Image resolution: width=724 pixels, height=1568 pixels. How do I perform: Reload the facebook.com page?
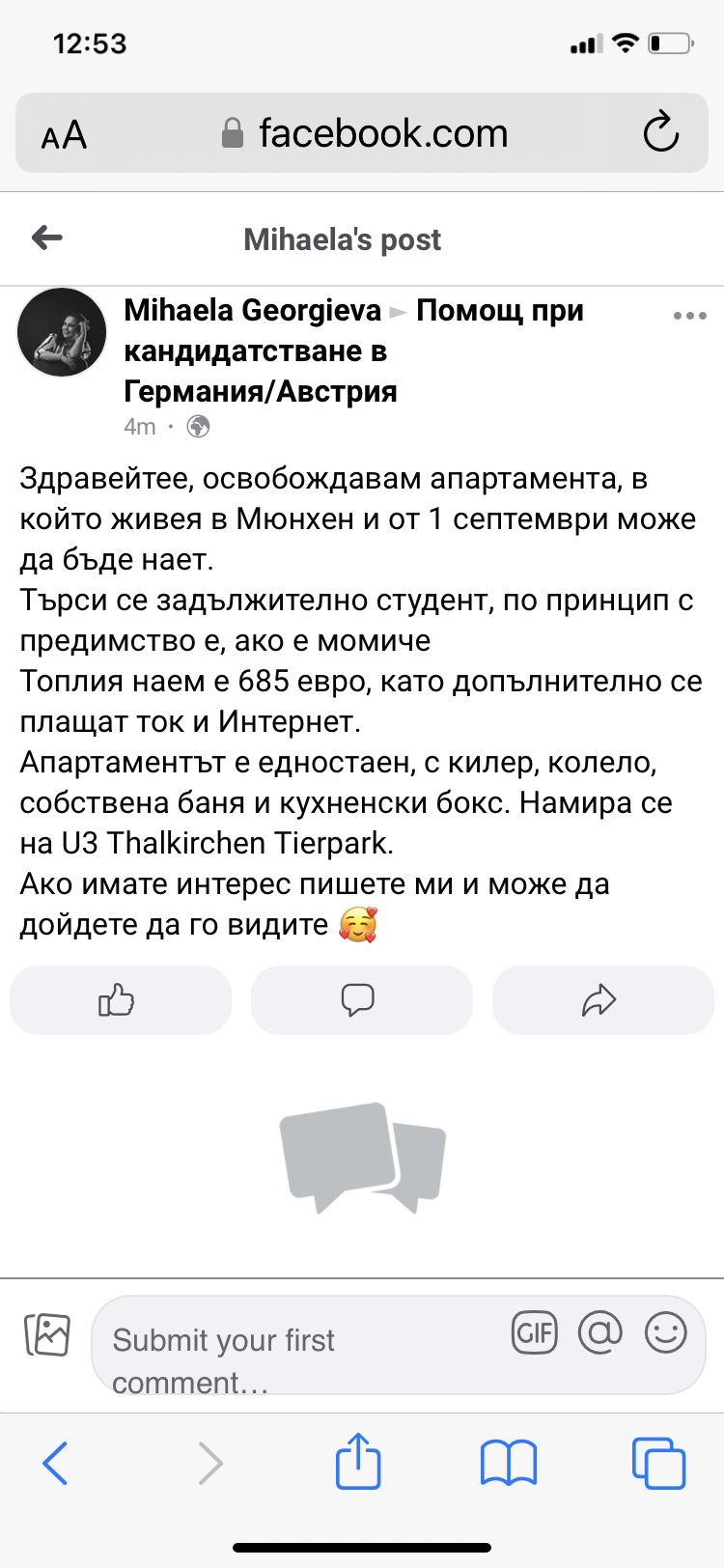click(x=661, y=133)
